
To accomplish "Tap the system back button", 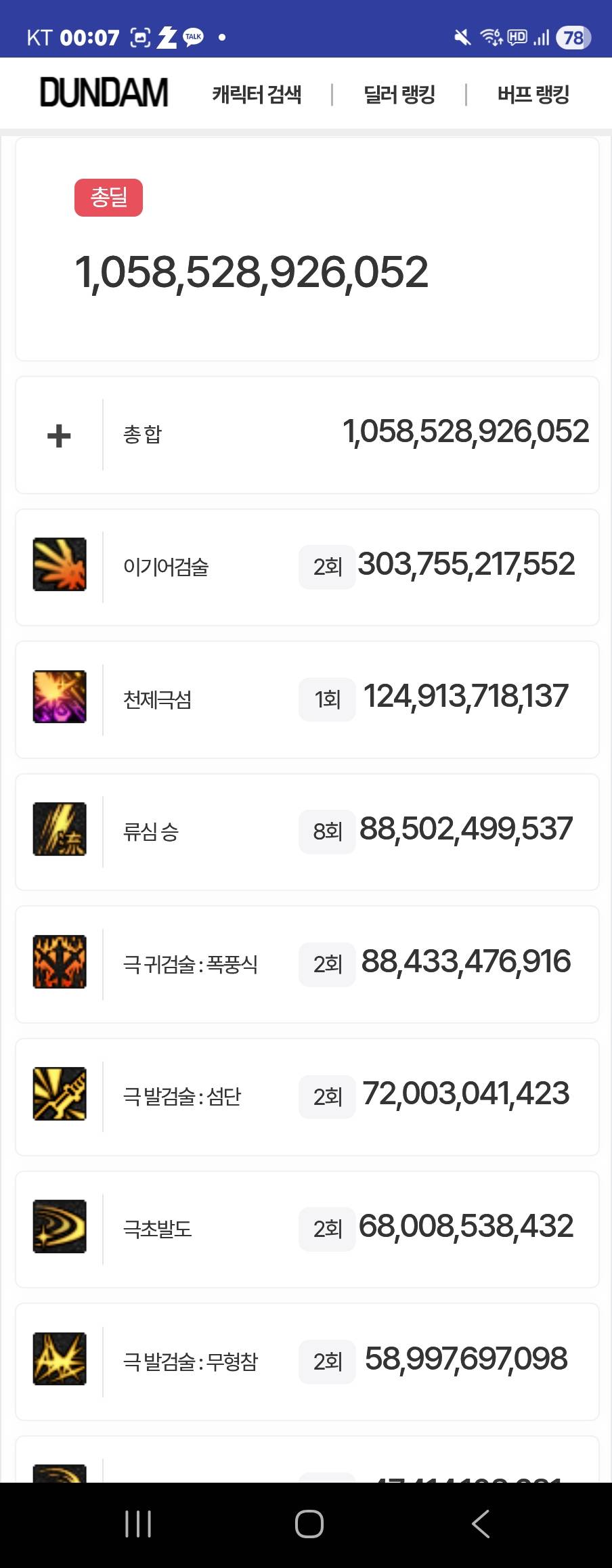I will click(x=480, y=1524).
